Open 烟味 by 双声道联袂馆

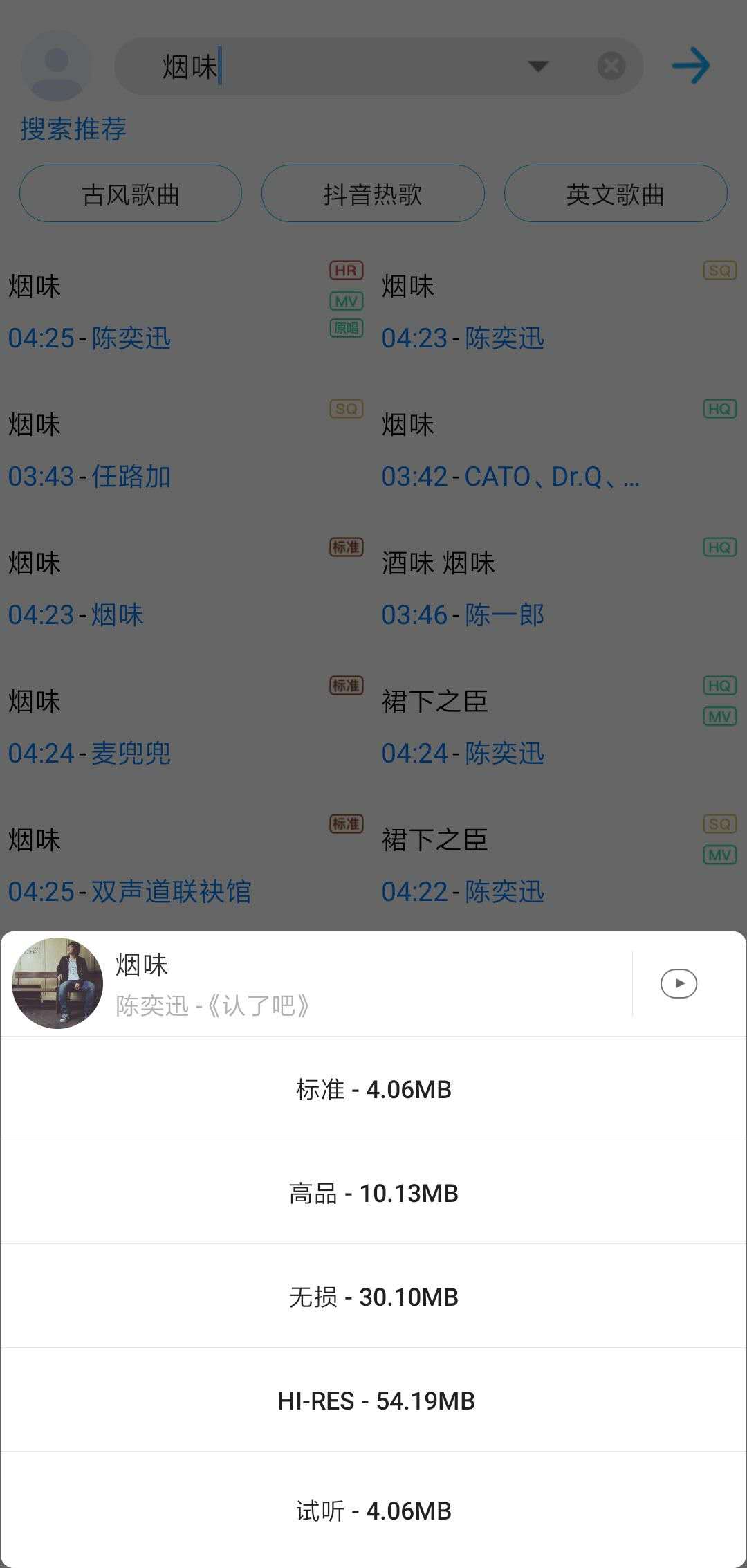[185, 865]
